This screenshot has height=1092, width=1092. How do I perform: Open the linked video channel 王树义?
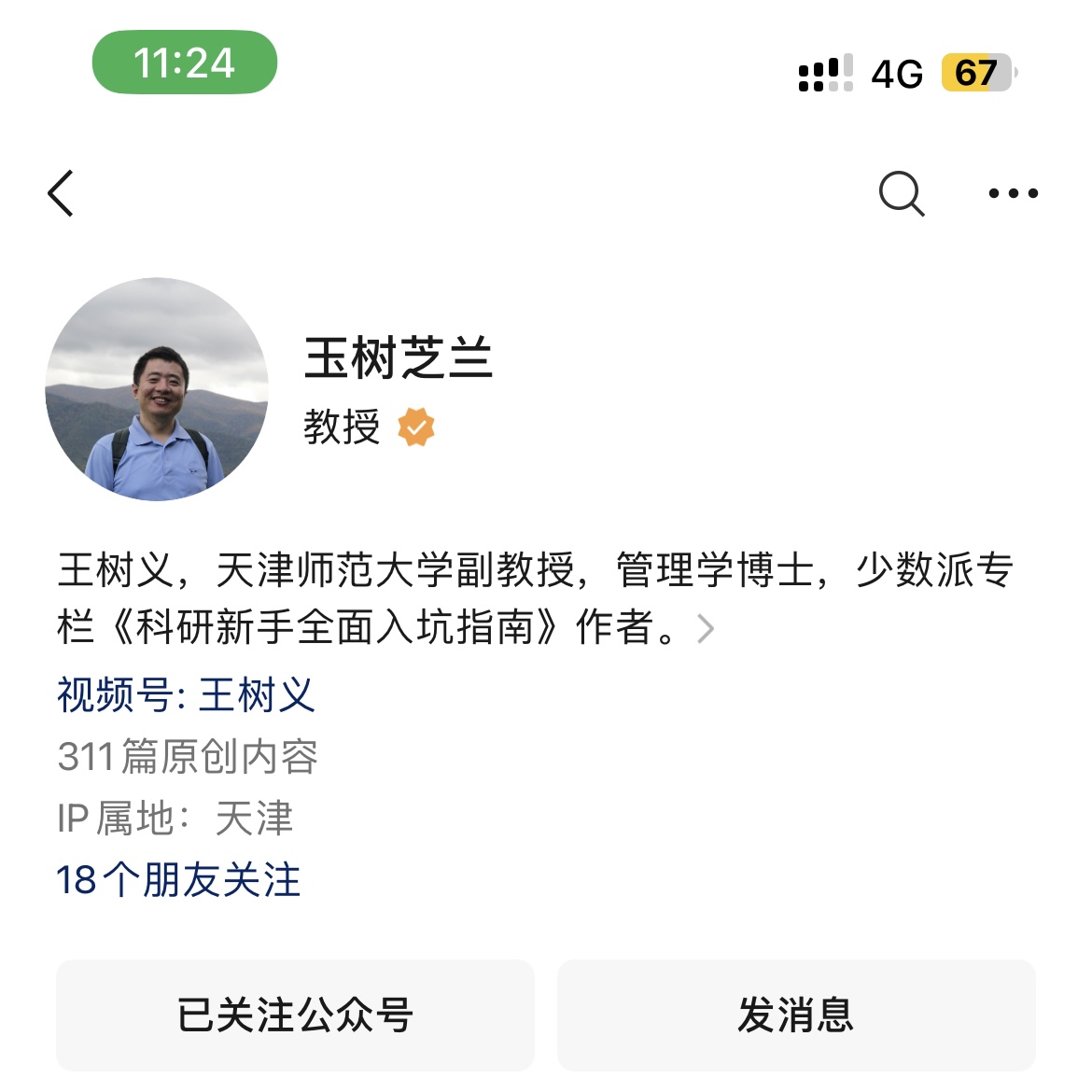click(x=187, y=695)
